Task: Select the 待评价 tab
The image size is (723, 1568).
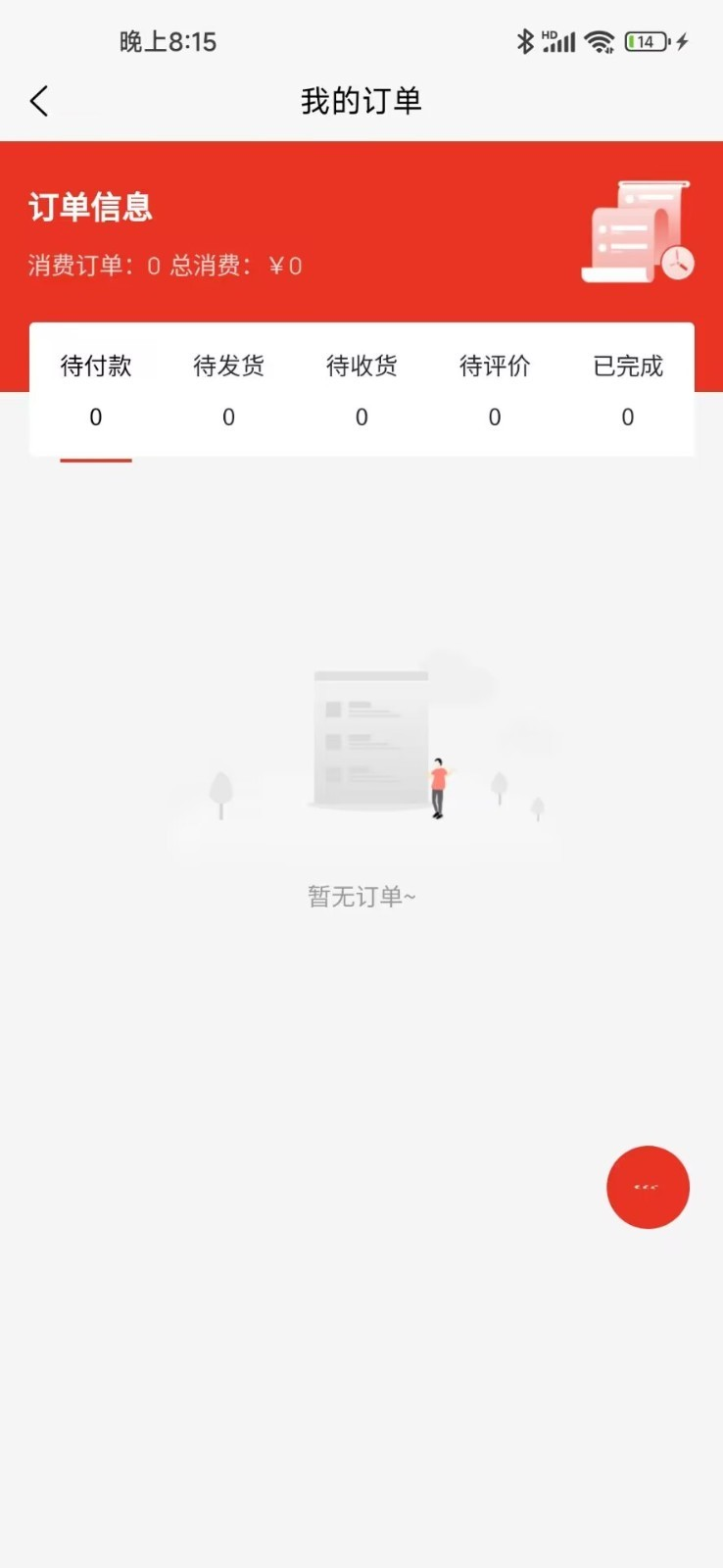Action: tap(494, 366)
